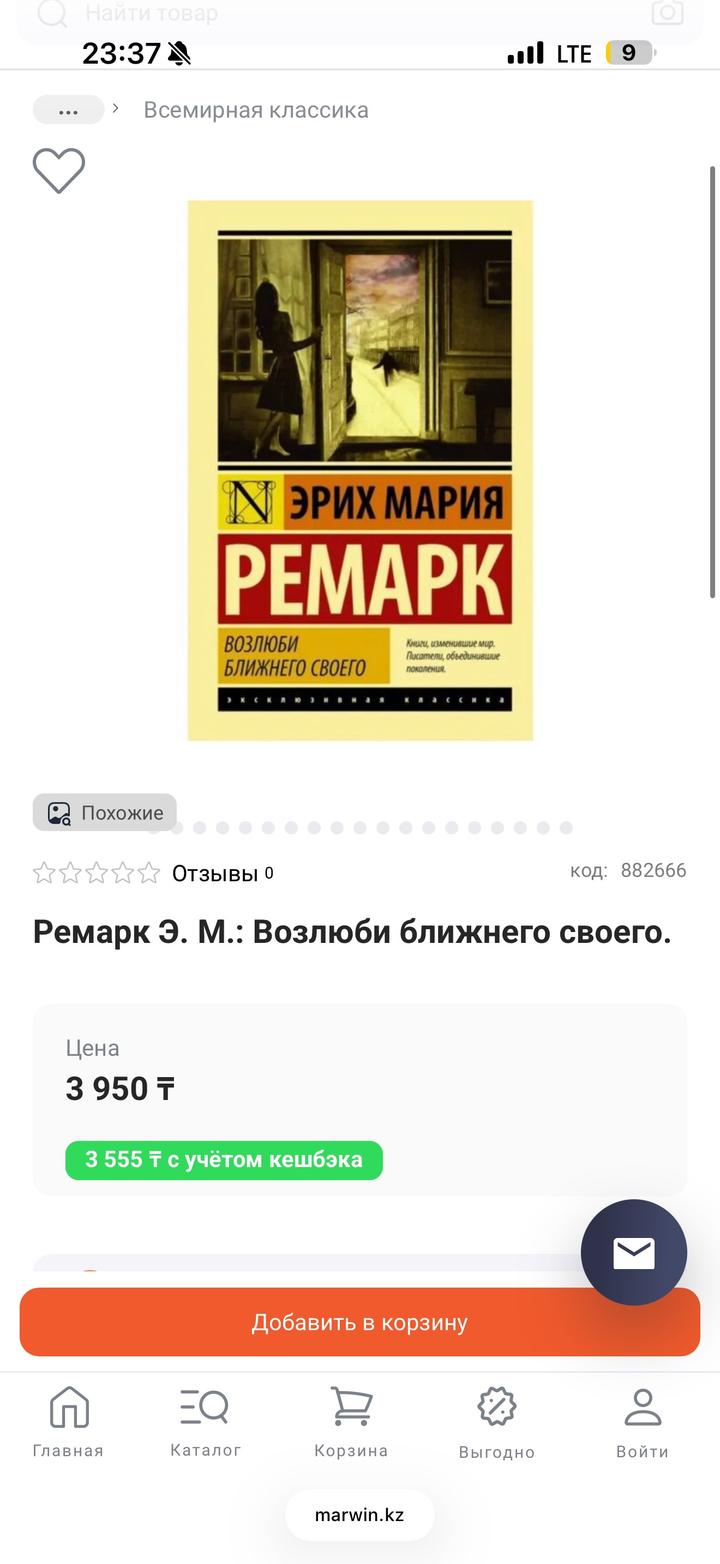
Task: Add the book to favorites with the heart
Action: (x=59, y=171)
